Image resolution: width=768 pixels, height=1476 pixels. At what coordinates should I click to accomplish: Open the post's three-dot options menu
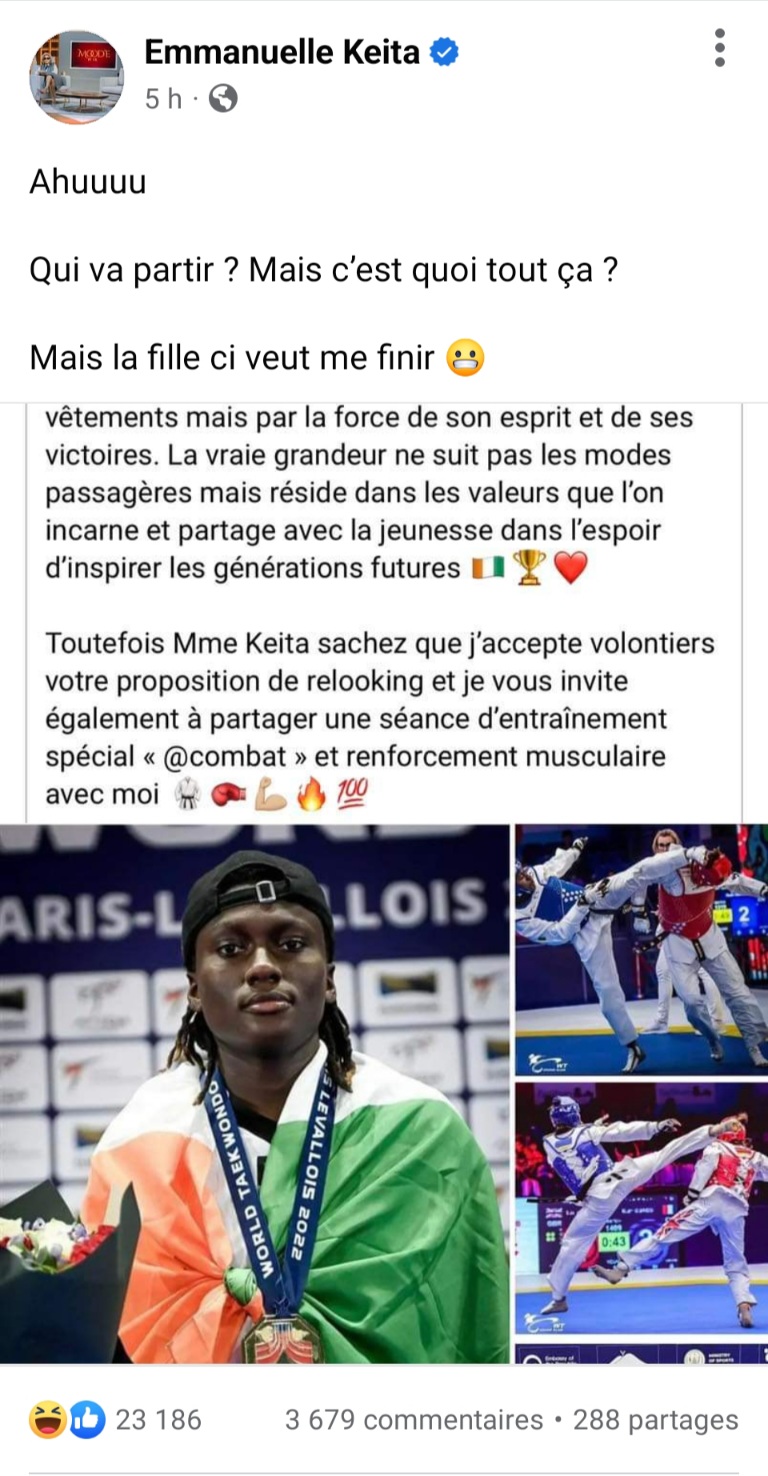(719, 49)
